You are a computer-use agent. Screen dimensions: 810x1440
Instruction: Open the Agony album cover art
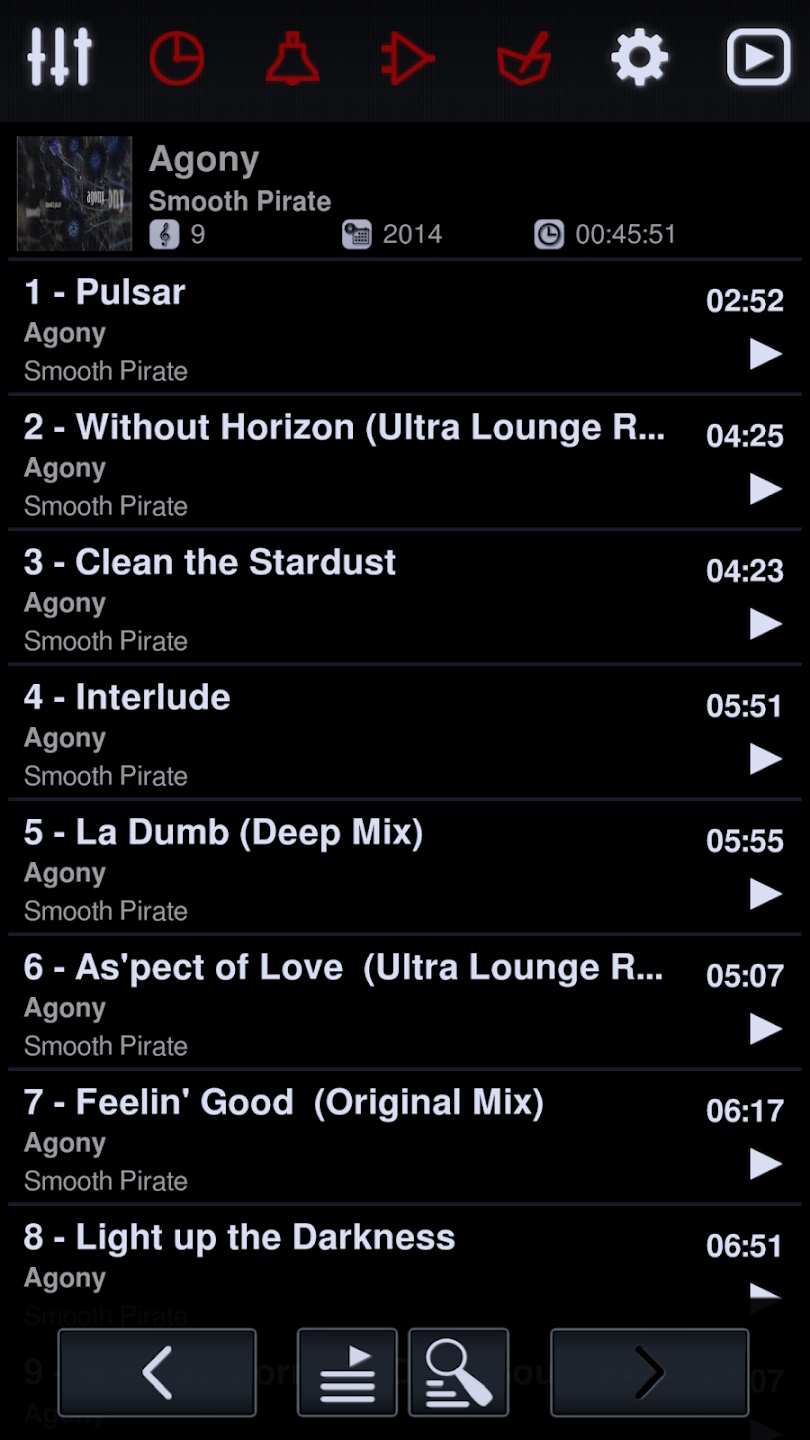pyautogui.click(x=75, y=193)
